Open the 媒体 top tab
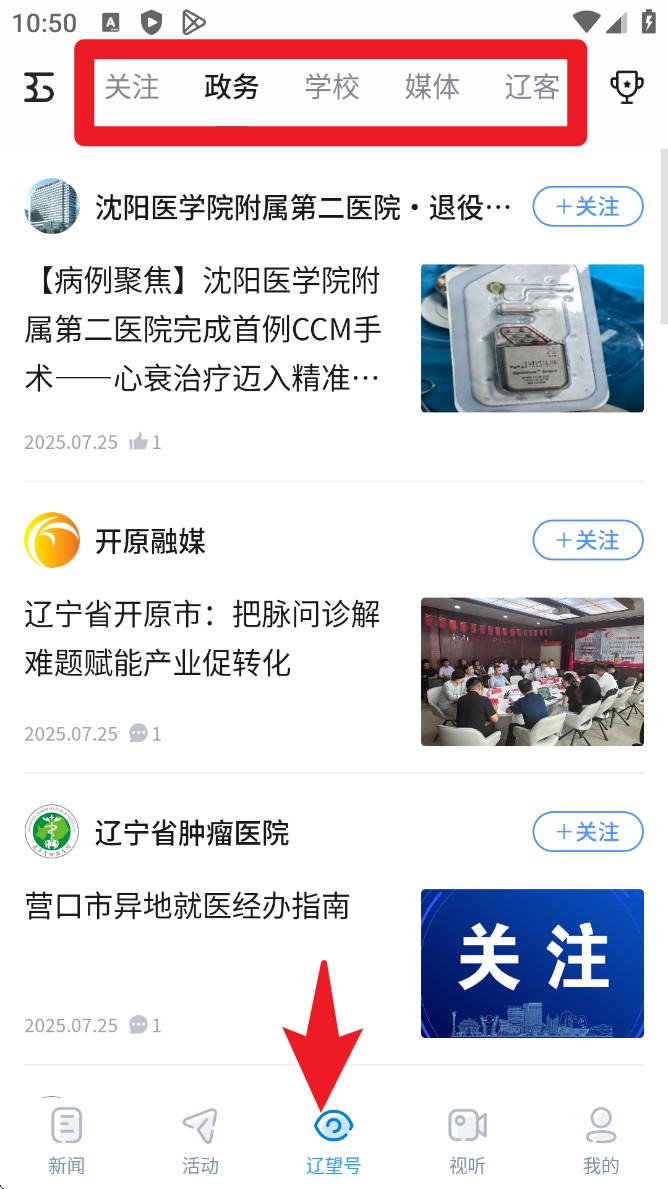The image size is (668, 1189). (x=432, y=88)
